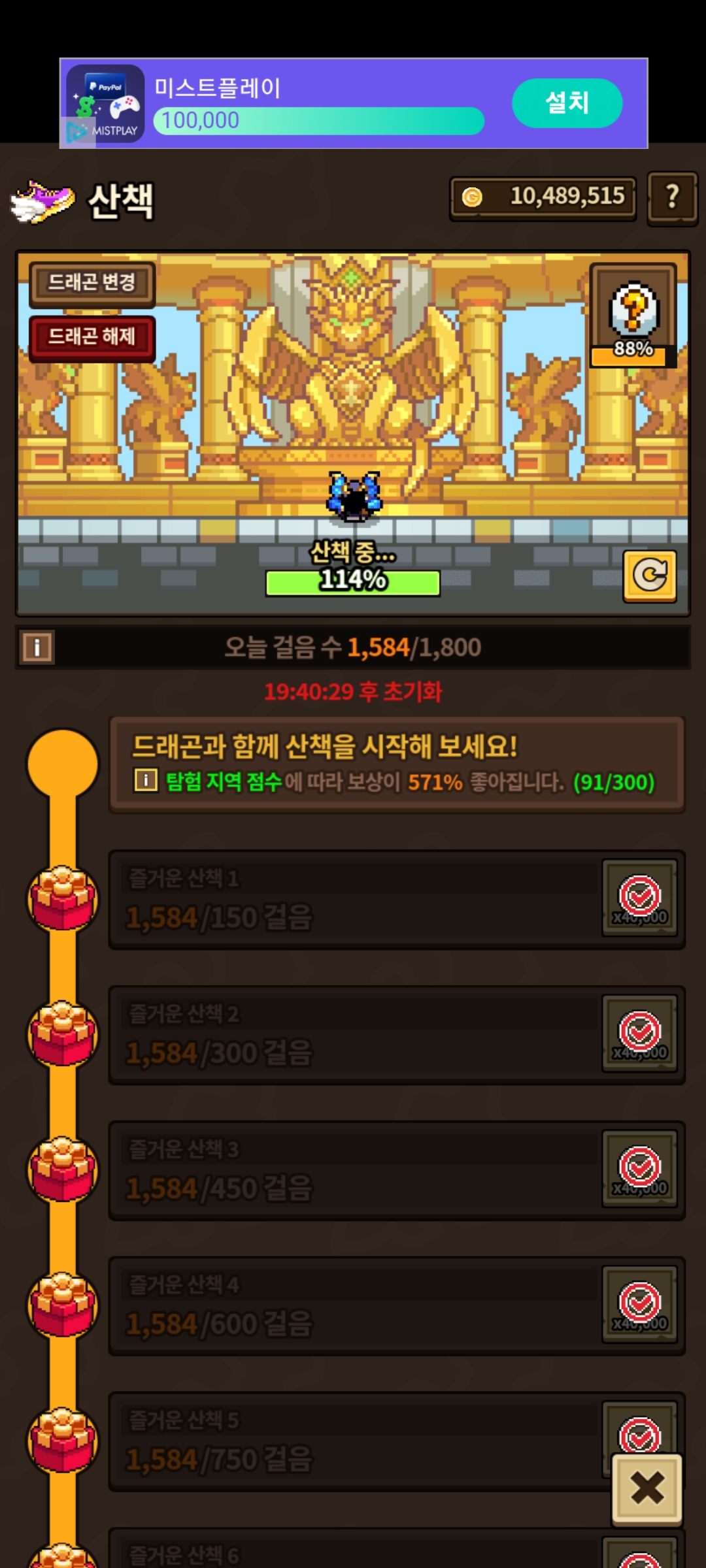Open the info icon beside 오늘 걸음 수
Viewport: 706px width, 1568px height.
pyautogui.click(x=37, y=647)
